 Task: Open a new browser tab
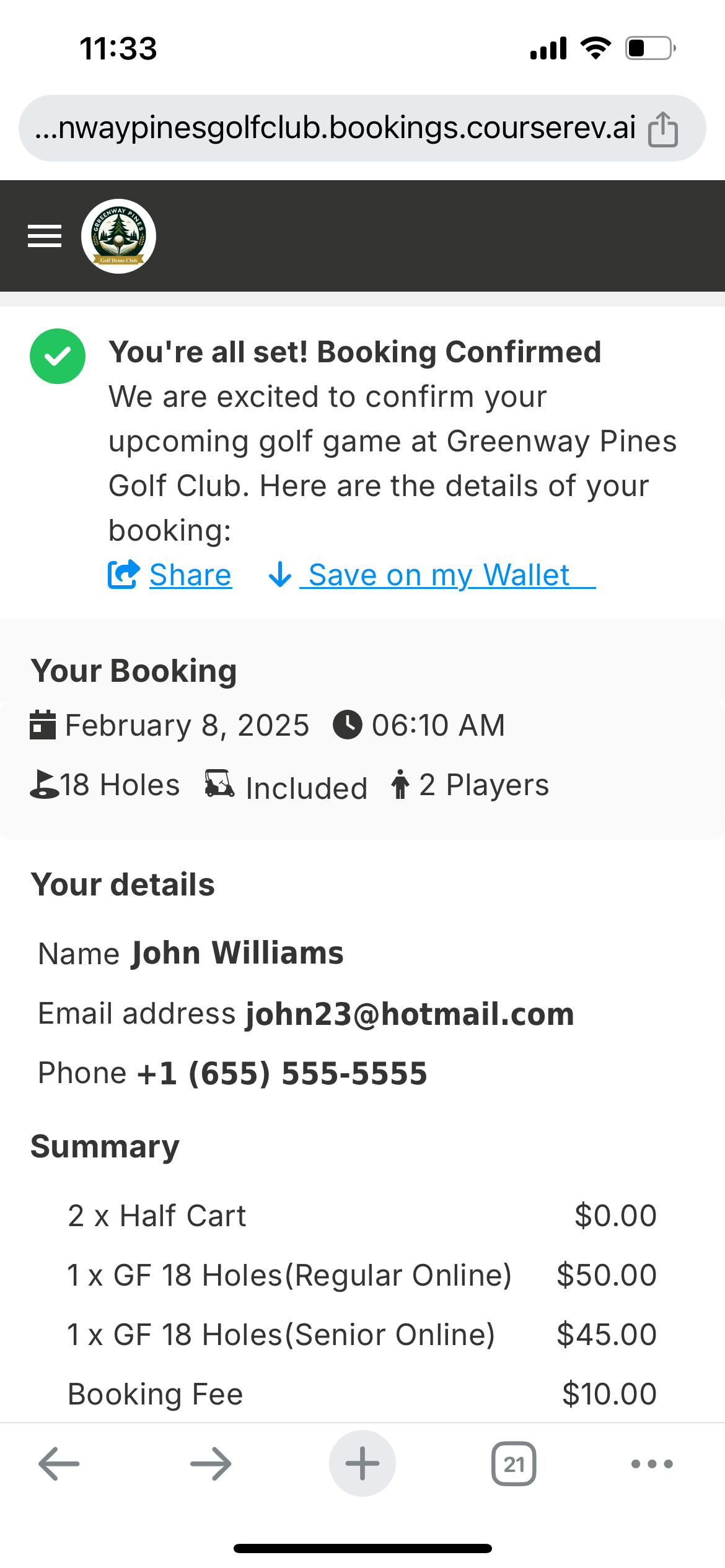coord(362,1463)
